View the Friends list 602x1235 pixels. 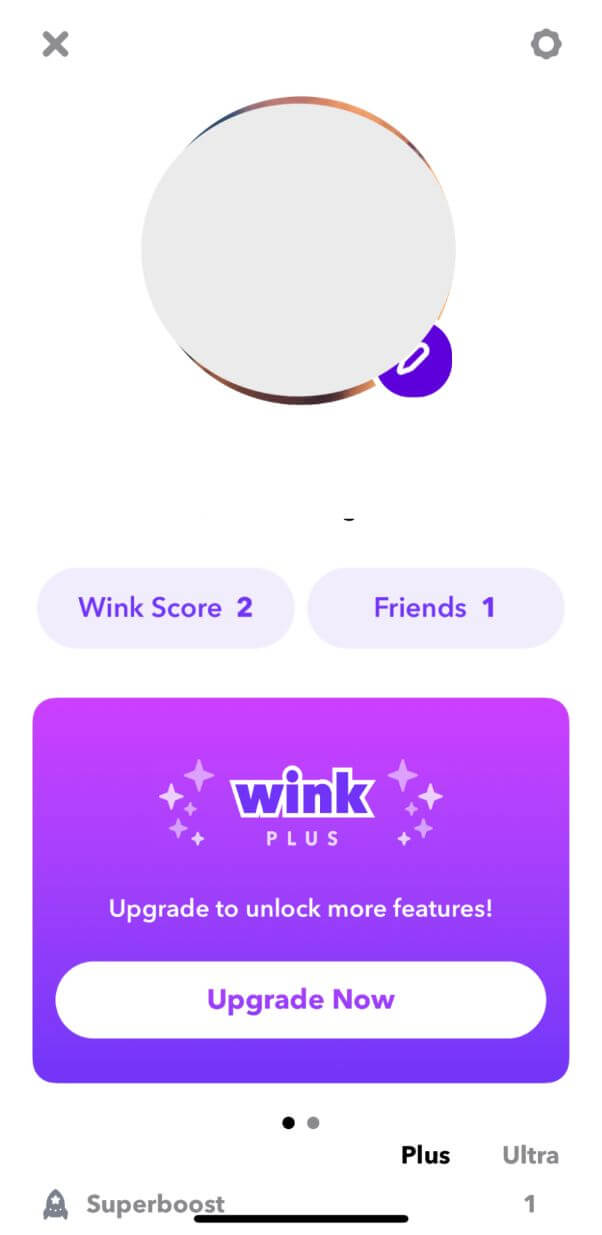[x=435, y=607]
